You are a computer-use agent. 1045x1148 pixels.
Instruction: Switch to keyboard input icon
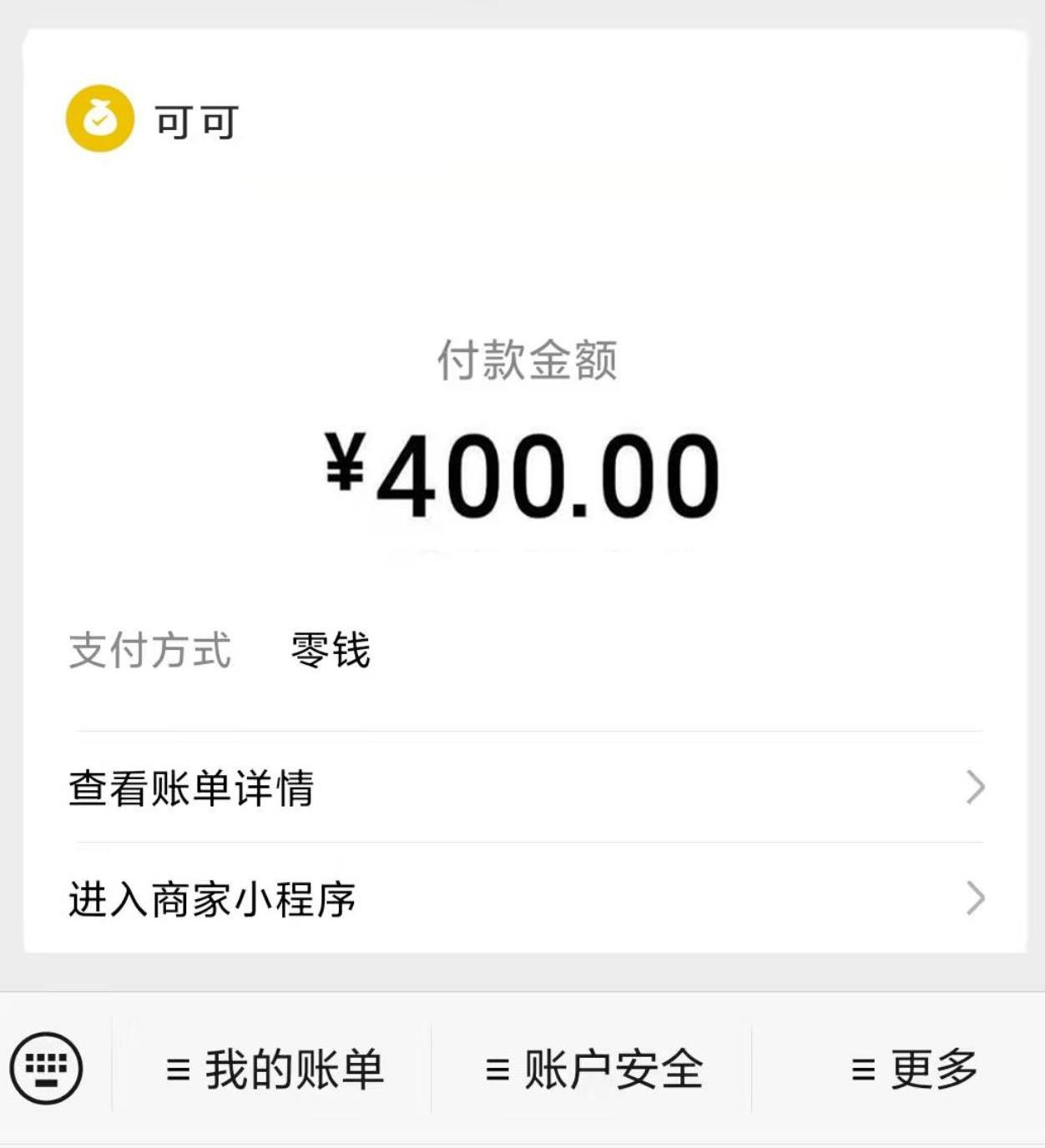tap(47, 1069)
